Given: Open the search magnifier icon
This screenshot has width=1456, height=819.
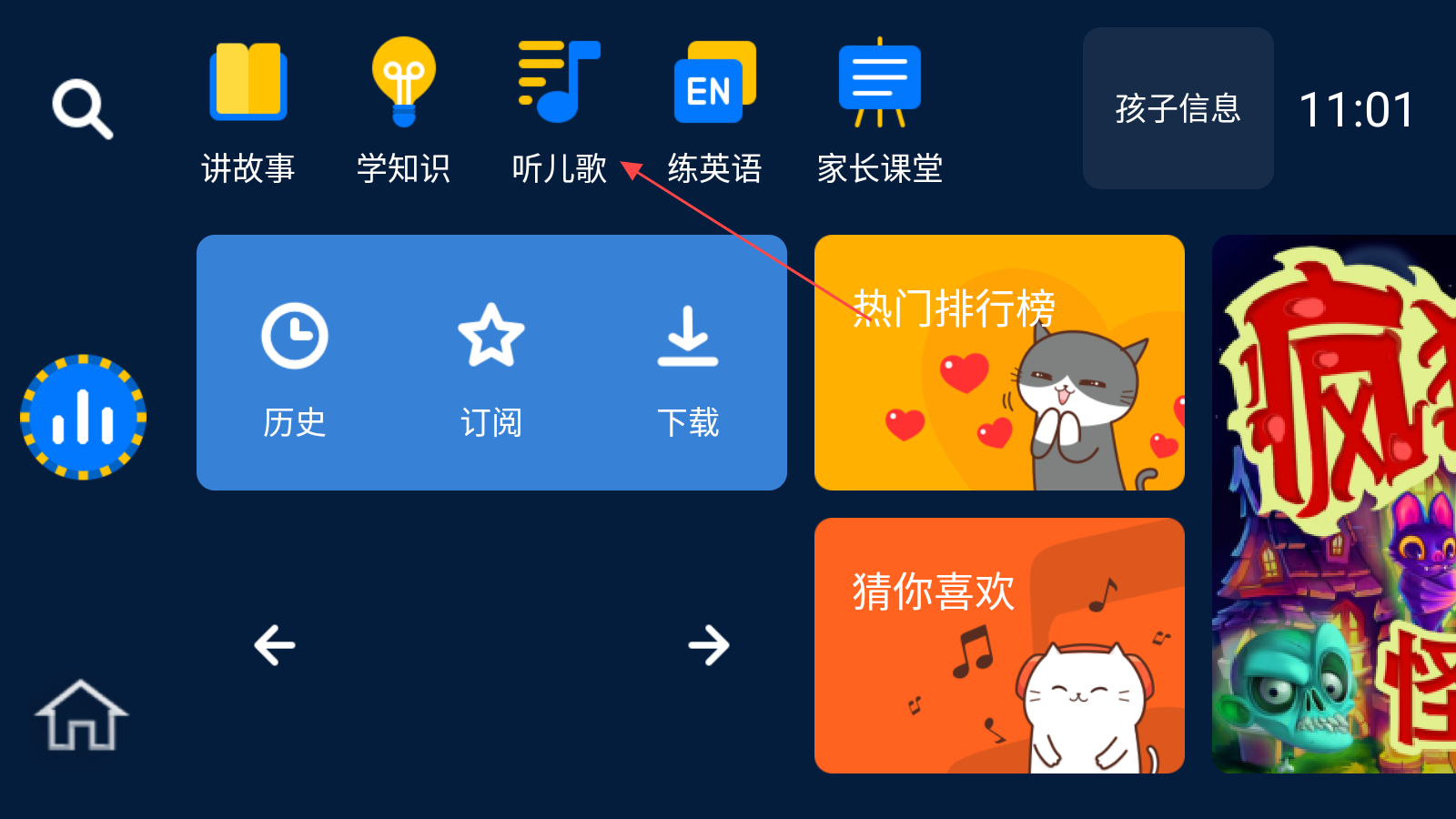Looking at the screenshot, I should tap(82, 108).
